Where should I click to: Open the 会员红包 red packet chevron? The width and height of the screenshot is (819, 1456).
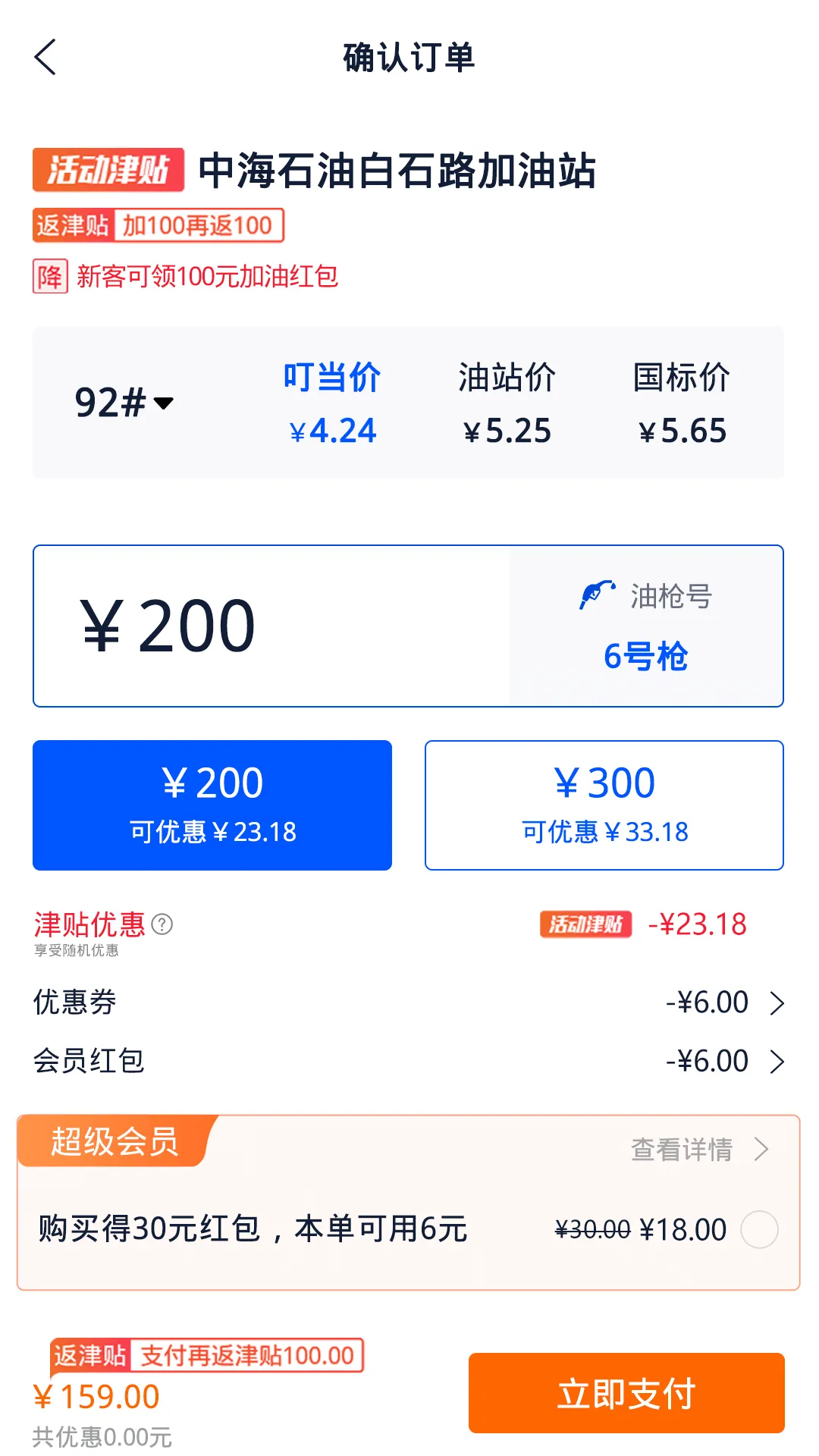(x=778, y=1061)
